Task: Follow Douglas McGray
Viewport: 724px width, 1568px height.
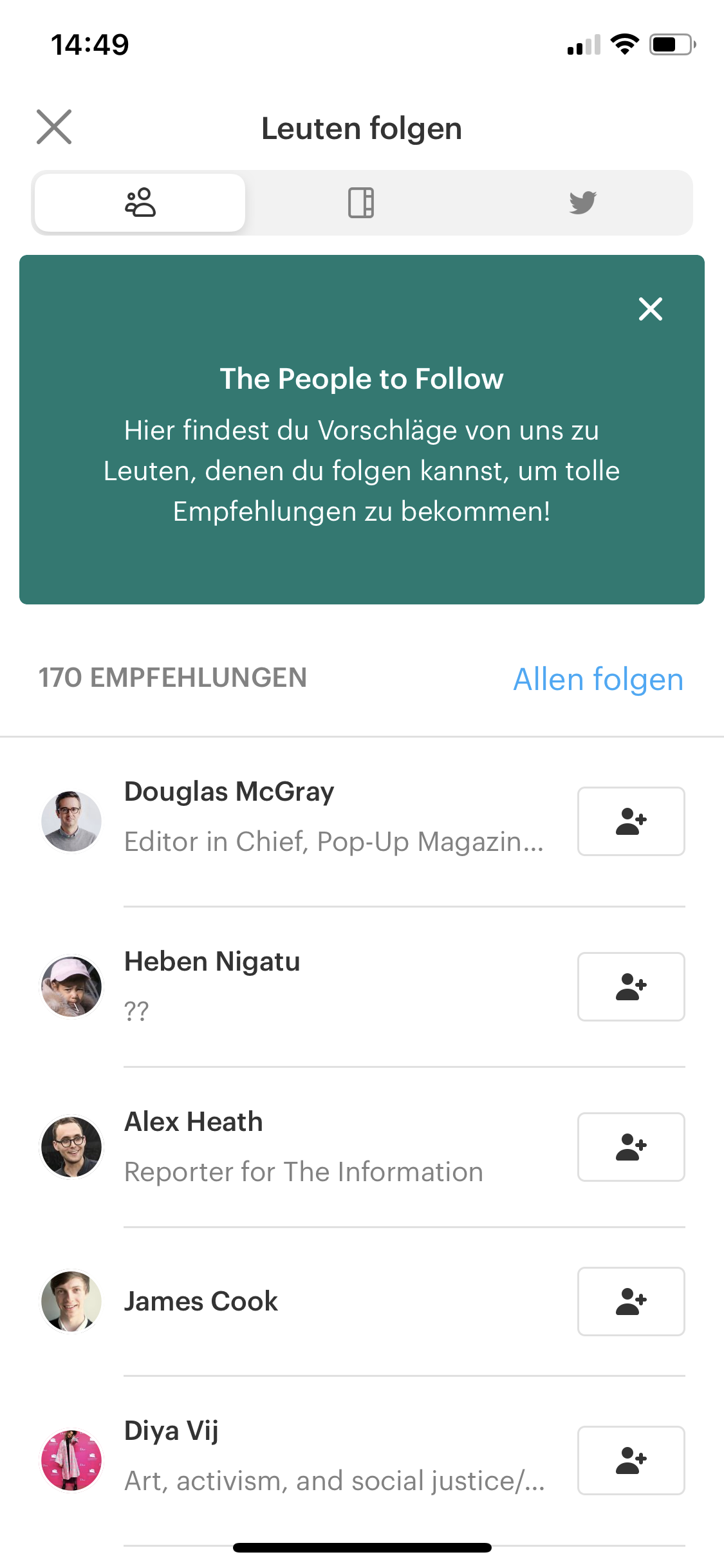Action: (631, 821)
